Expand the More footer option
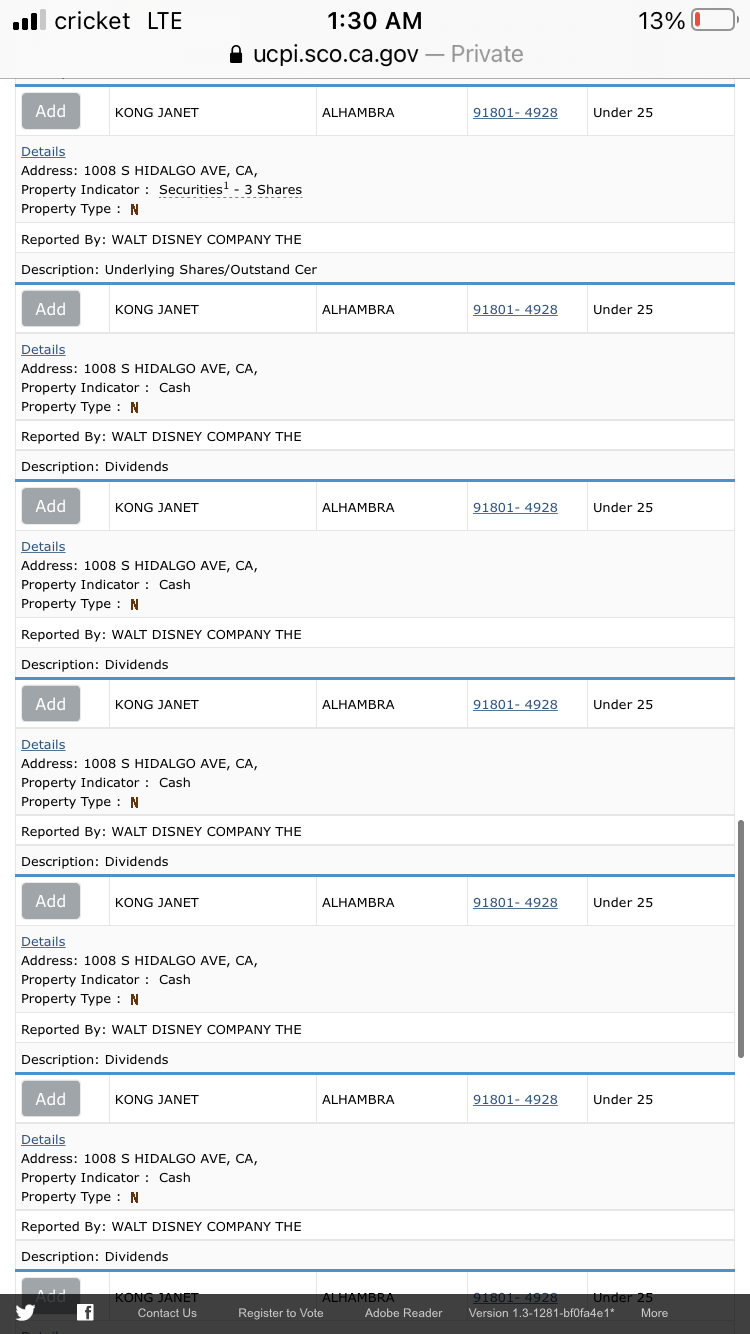Viewport: 750px width, 1334px height. pos(655,1313)
